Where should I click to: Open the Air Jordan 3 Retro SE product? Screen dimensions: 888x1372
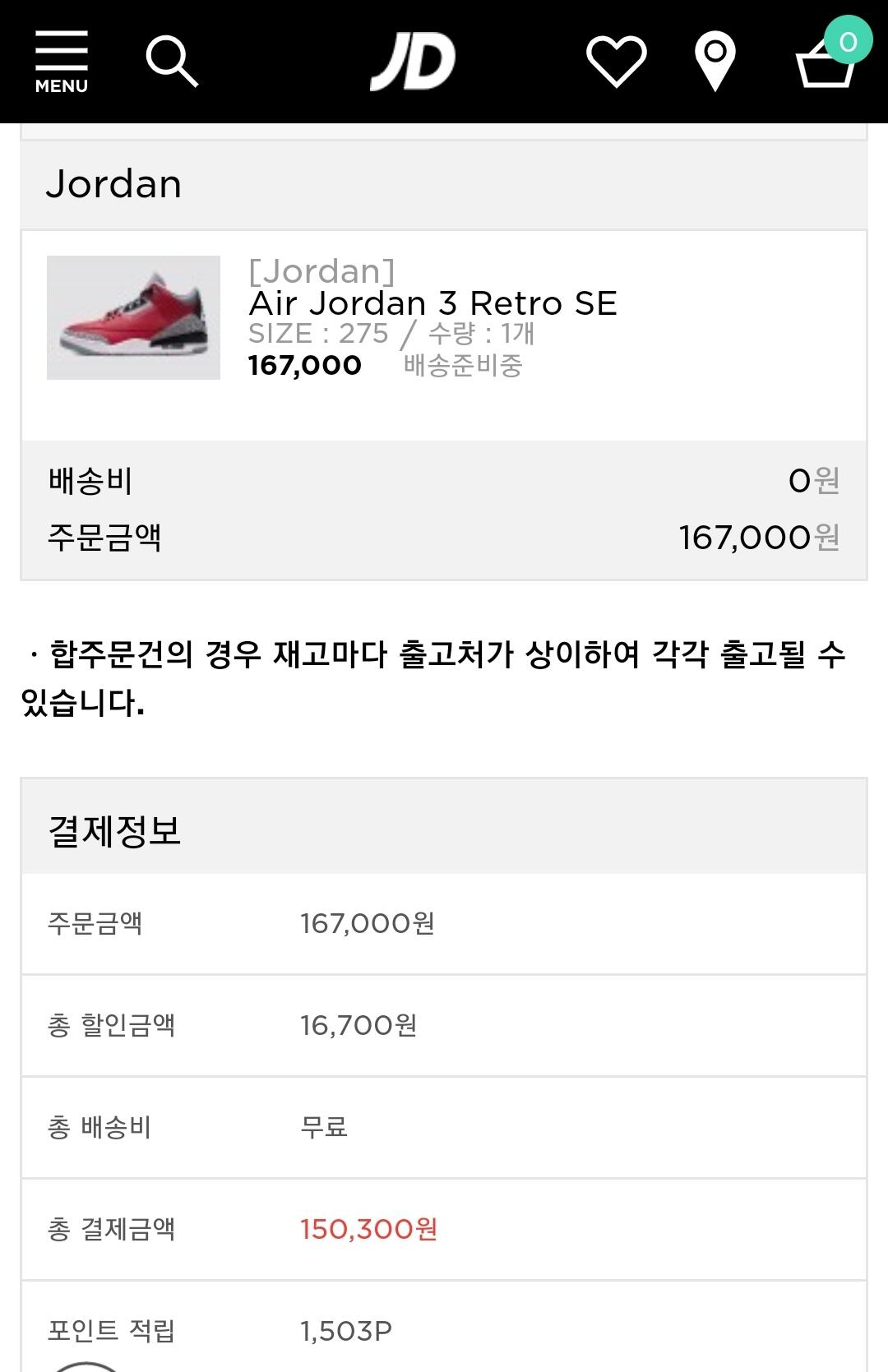click(432, 304)
